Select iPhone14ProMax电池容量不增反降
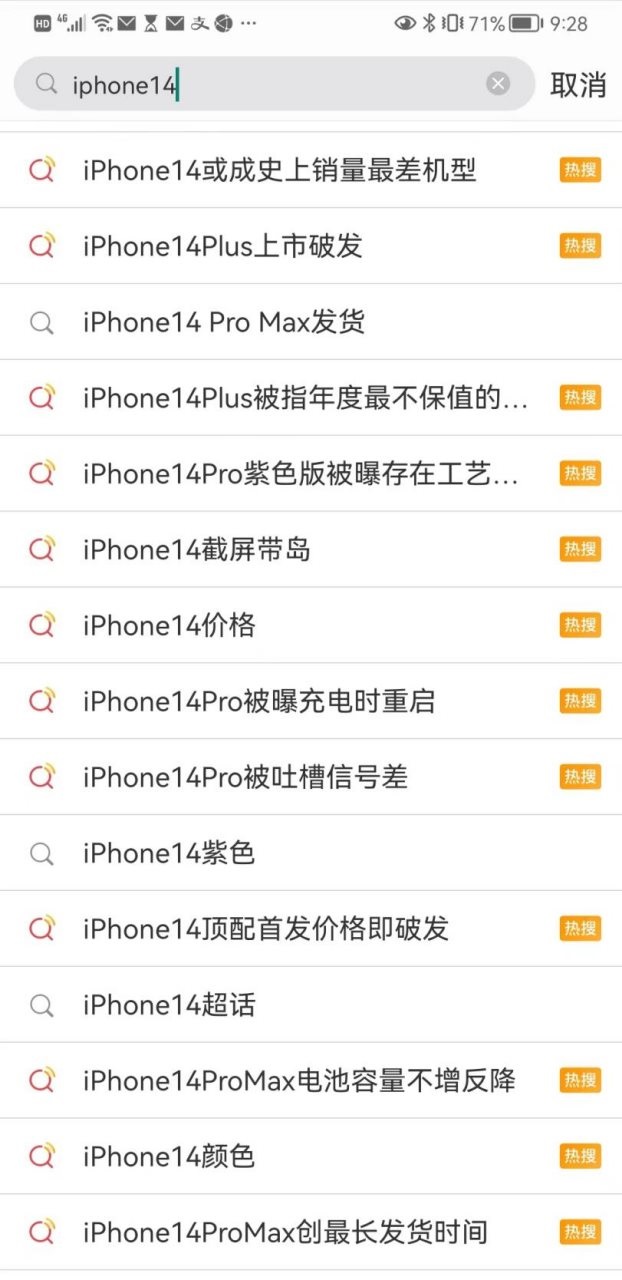This screenshot has width=622, height=1280. point(299,1080)
